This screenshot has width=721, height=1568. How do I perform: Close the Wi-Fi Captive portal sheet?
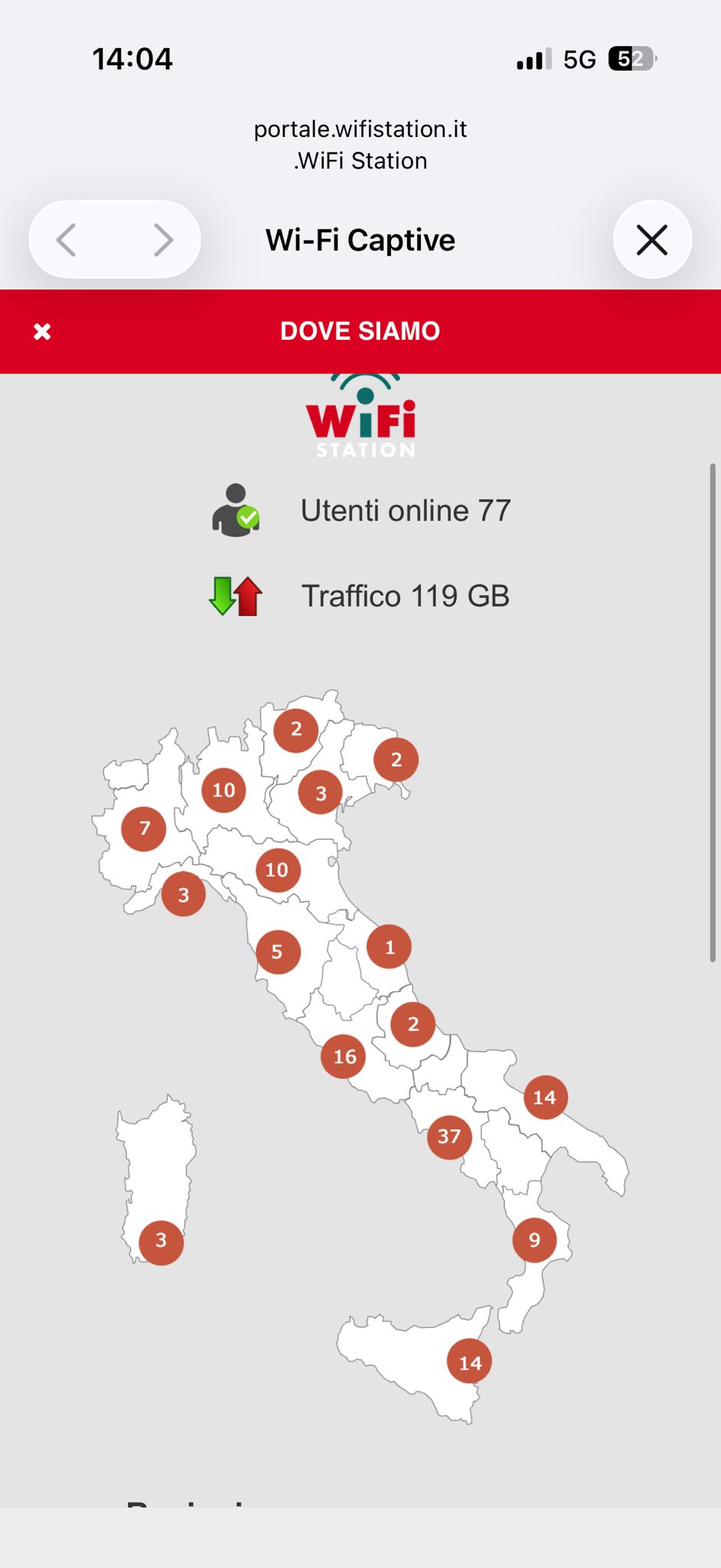[652, 240]
